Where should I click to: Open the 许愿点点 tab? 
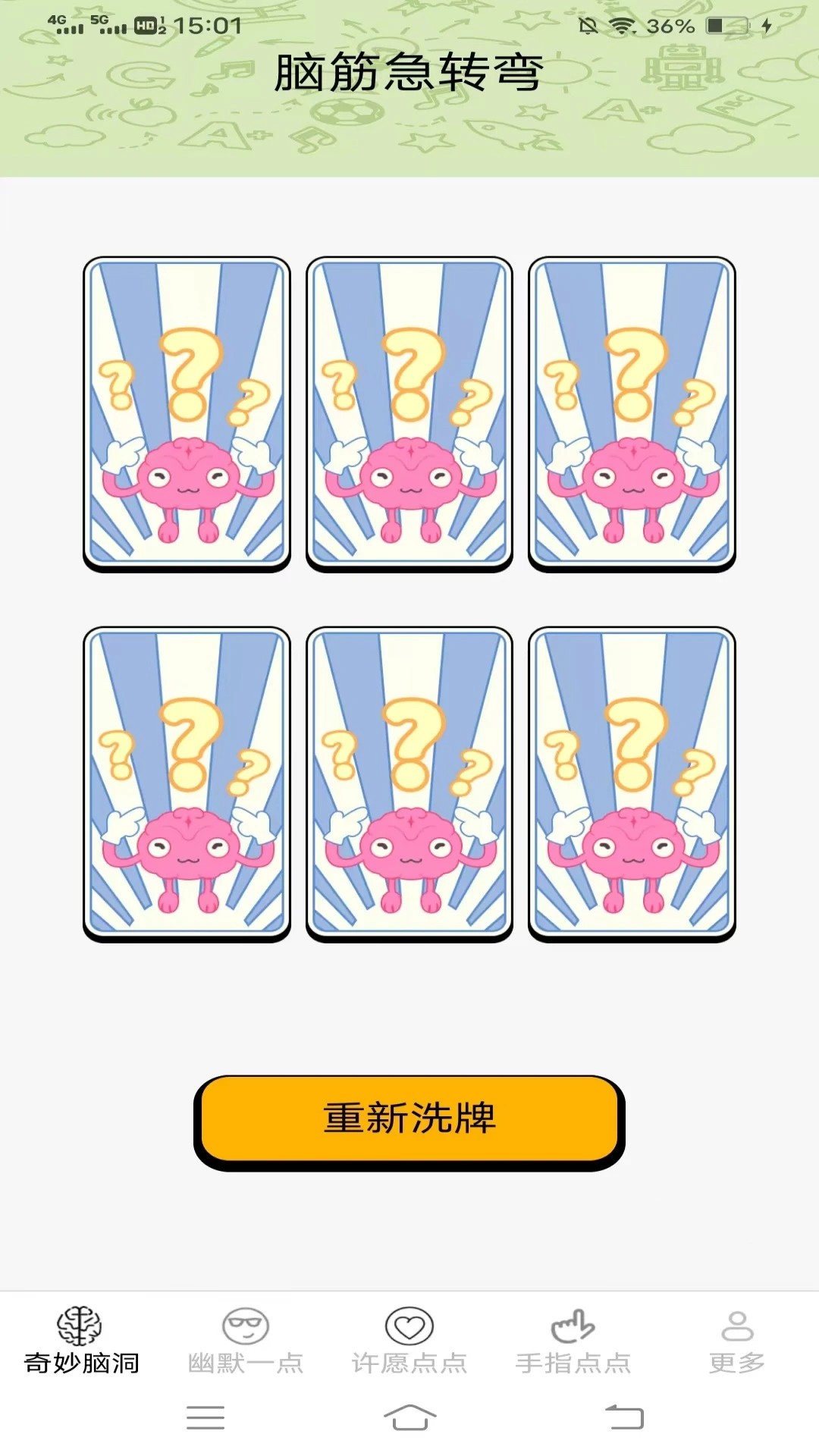(409, 1341)
